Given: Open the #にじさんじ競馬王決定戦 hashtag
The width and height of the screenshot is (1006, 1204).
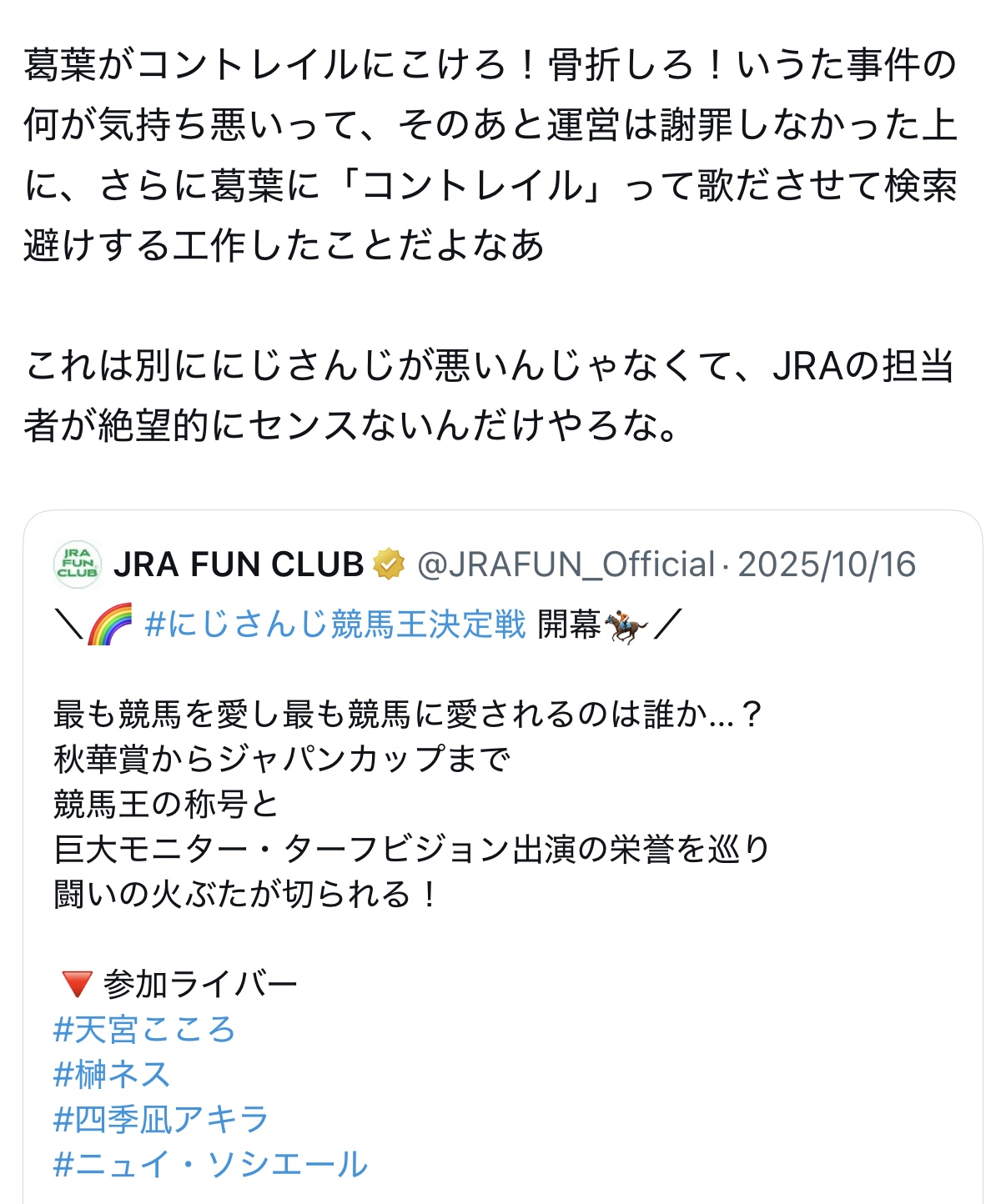Looking at the screenshot, I should [334, 625].
